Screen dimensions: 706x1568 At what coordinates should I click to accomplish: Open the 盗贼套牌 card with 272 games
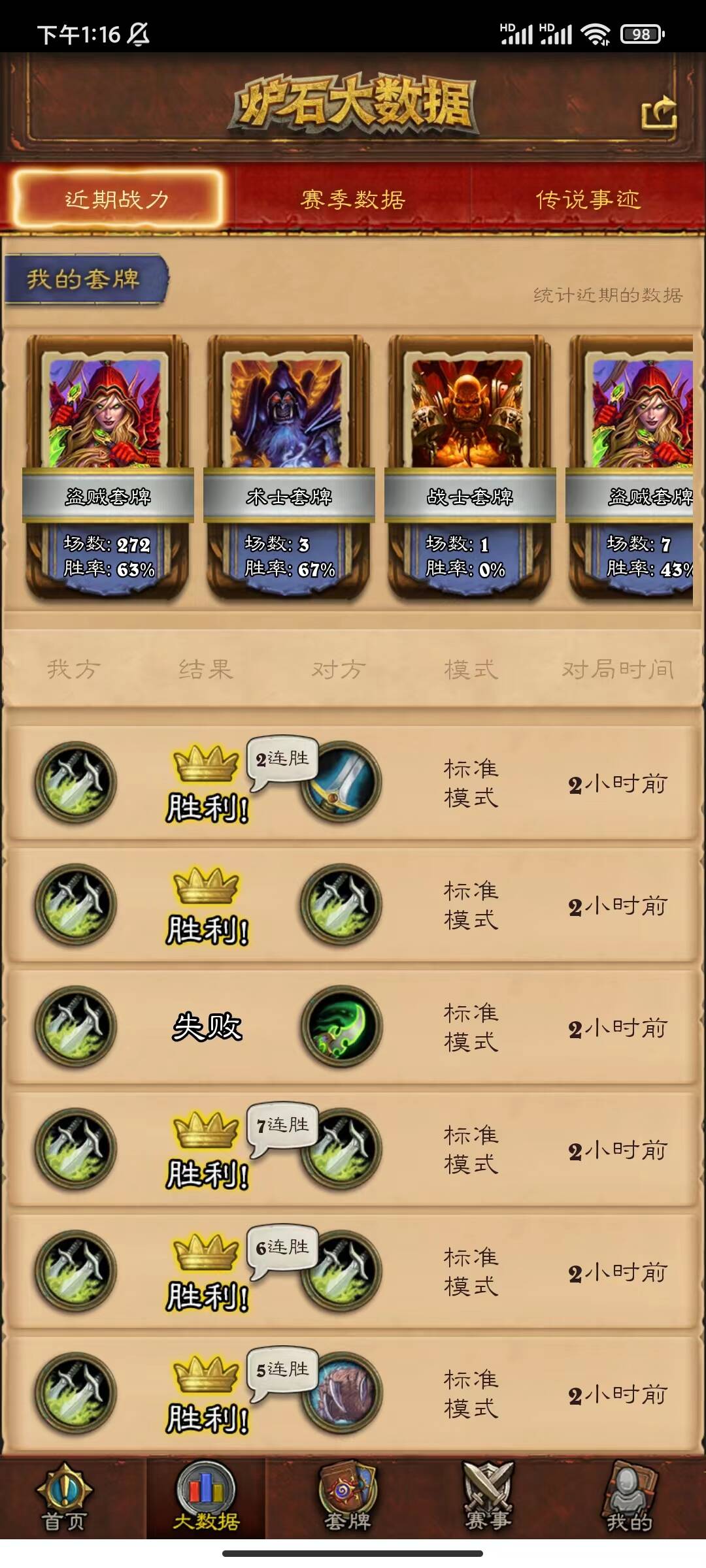[x=108, y=467]
